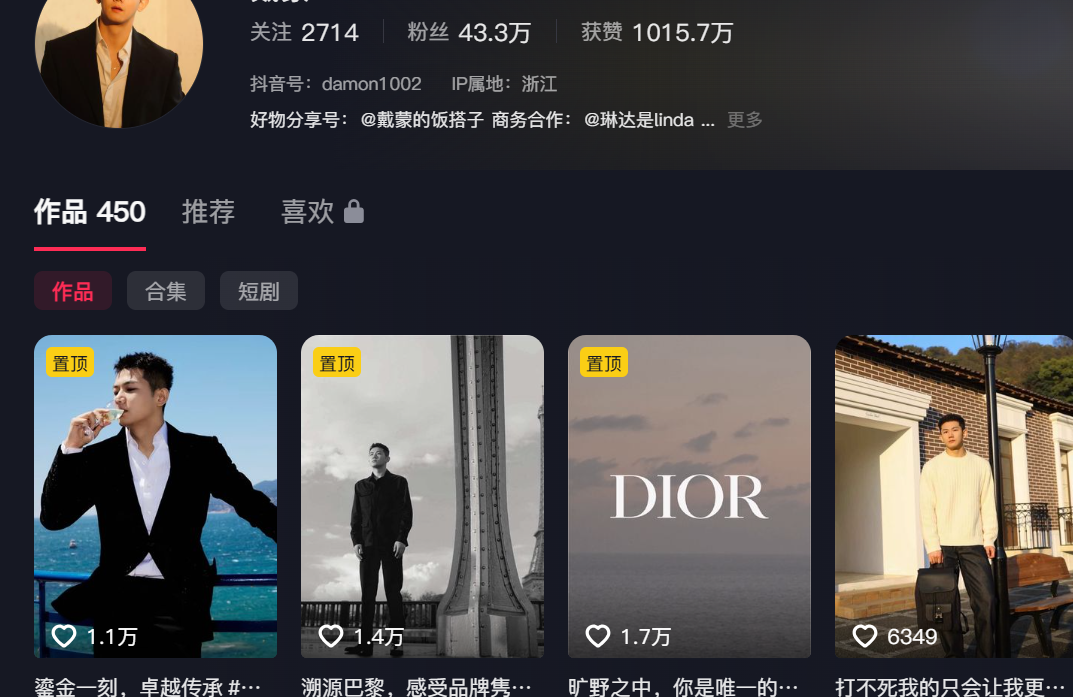This screenshot has height=697, width=1073.
Task: Switch to the 推荐 tab
Action: pos(208,212)
